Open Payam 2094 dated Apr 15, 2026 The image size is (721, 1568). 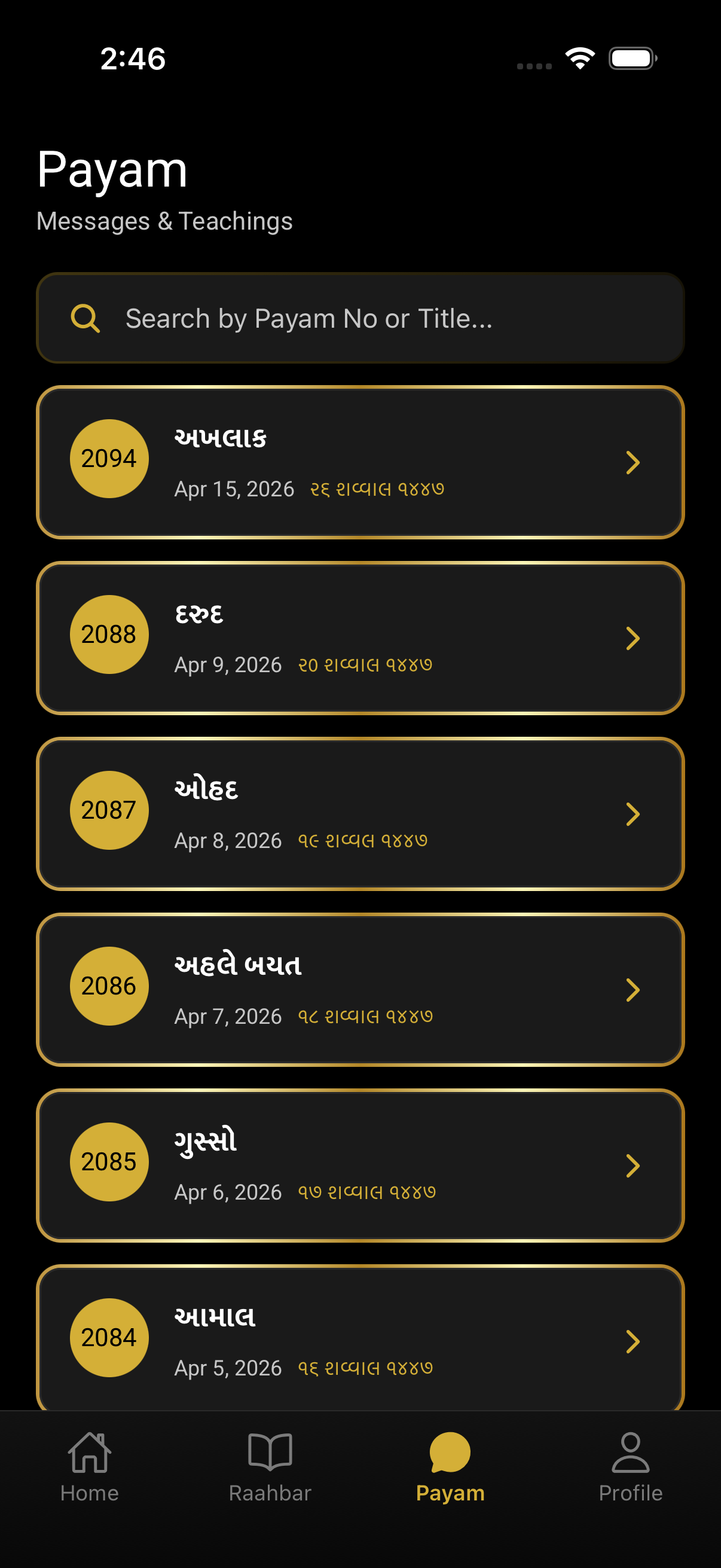[x=360, y=462]
